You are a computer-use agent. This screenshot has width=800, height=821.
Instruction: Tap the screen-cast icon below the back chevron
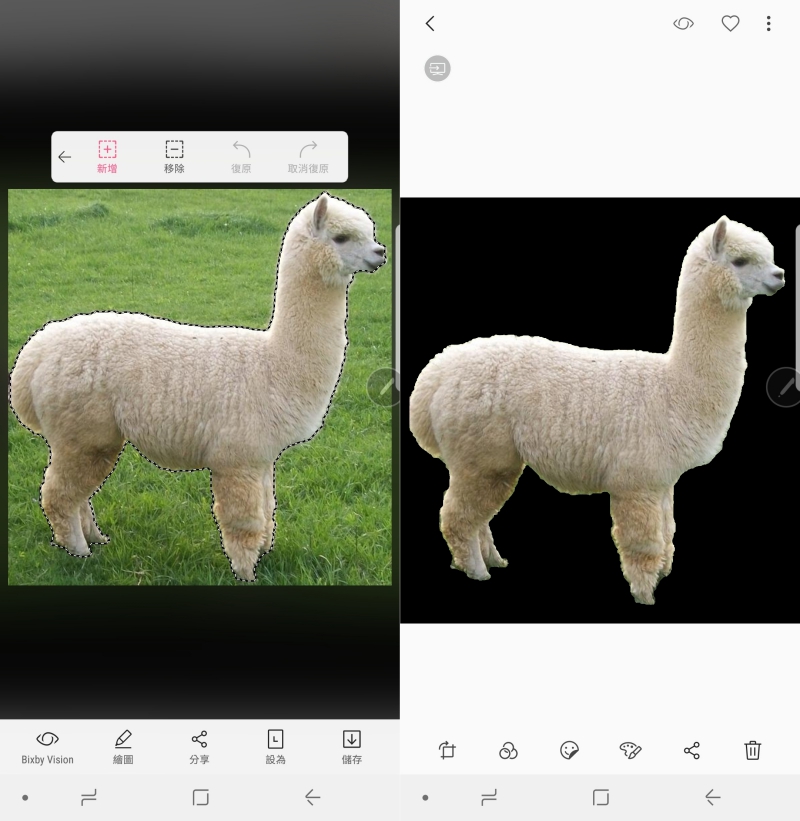(437, 68)
